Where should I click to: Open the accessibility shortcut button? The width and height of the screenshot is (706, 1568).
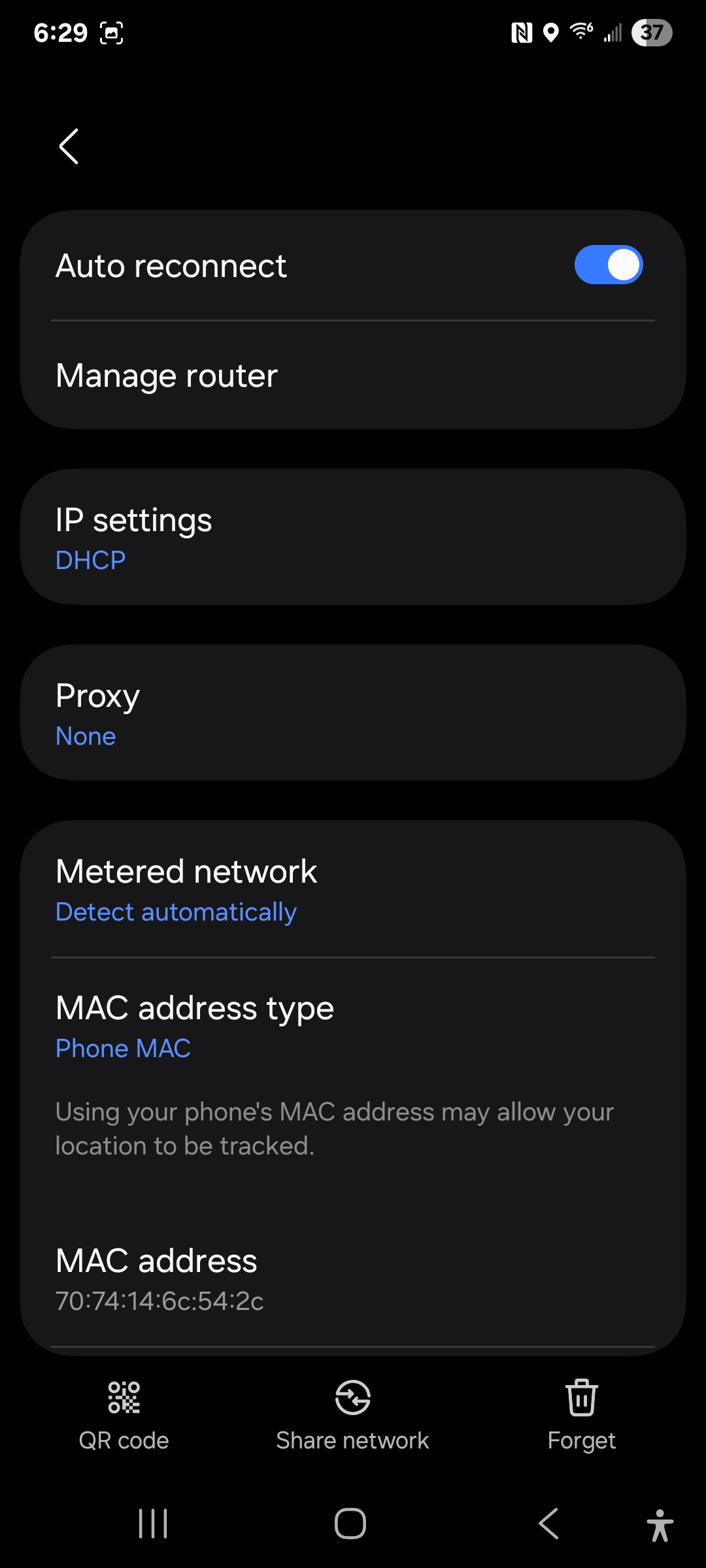[660, 1525]
